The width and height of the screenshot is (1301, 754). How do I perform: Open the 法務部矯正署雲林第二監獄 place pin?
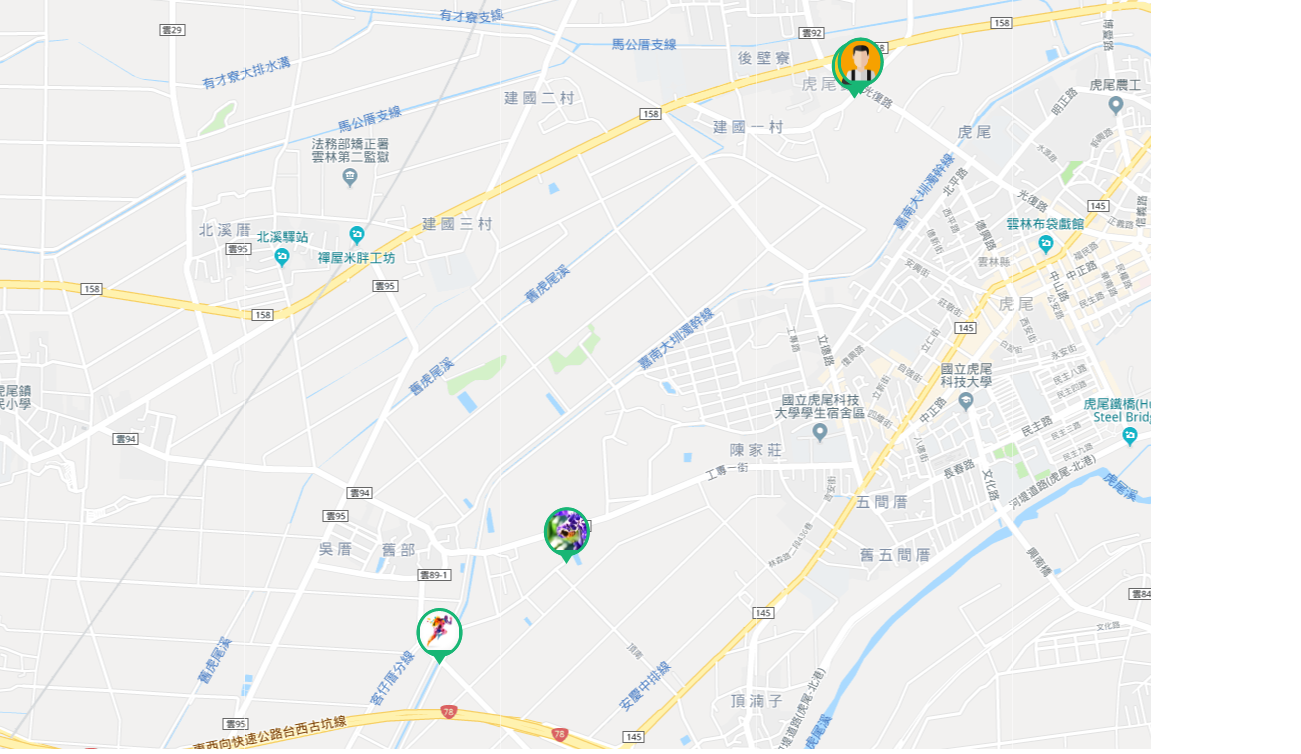pyautogui.click(x=350, y=177)
